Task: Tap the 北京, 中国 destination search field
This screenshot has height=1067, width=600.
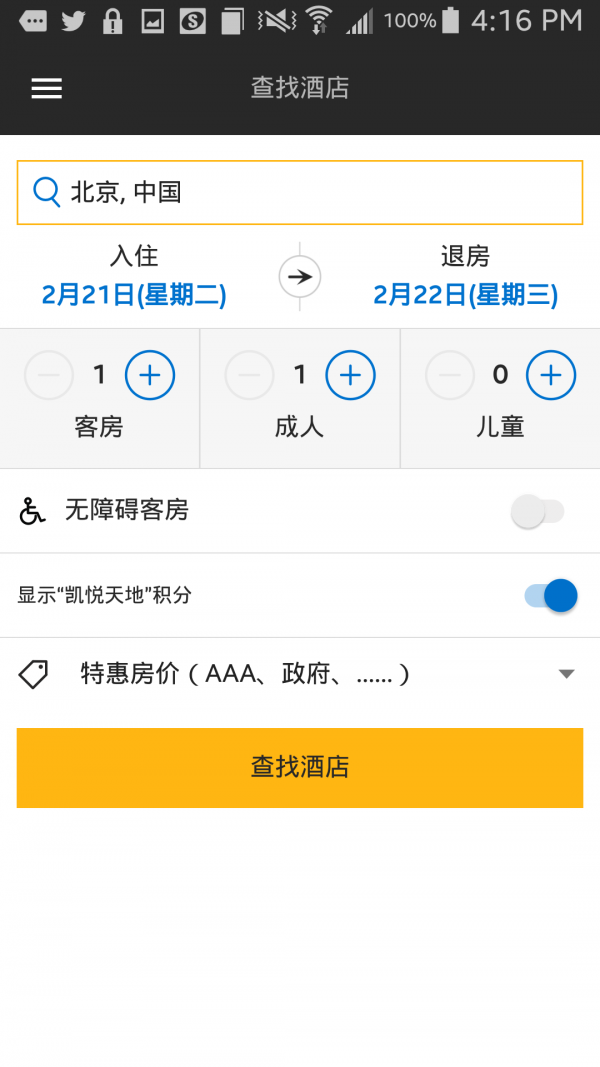Action: (x=300, y=192)
